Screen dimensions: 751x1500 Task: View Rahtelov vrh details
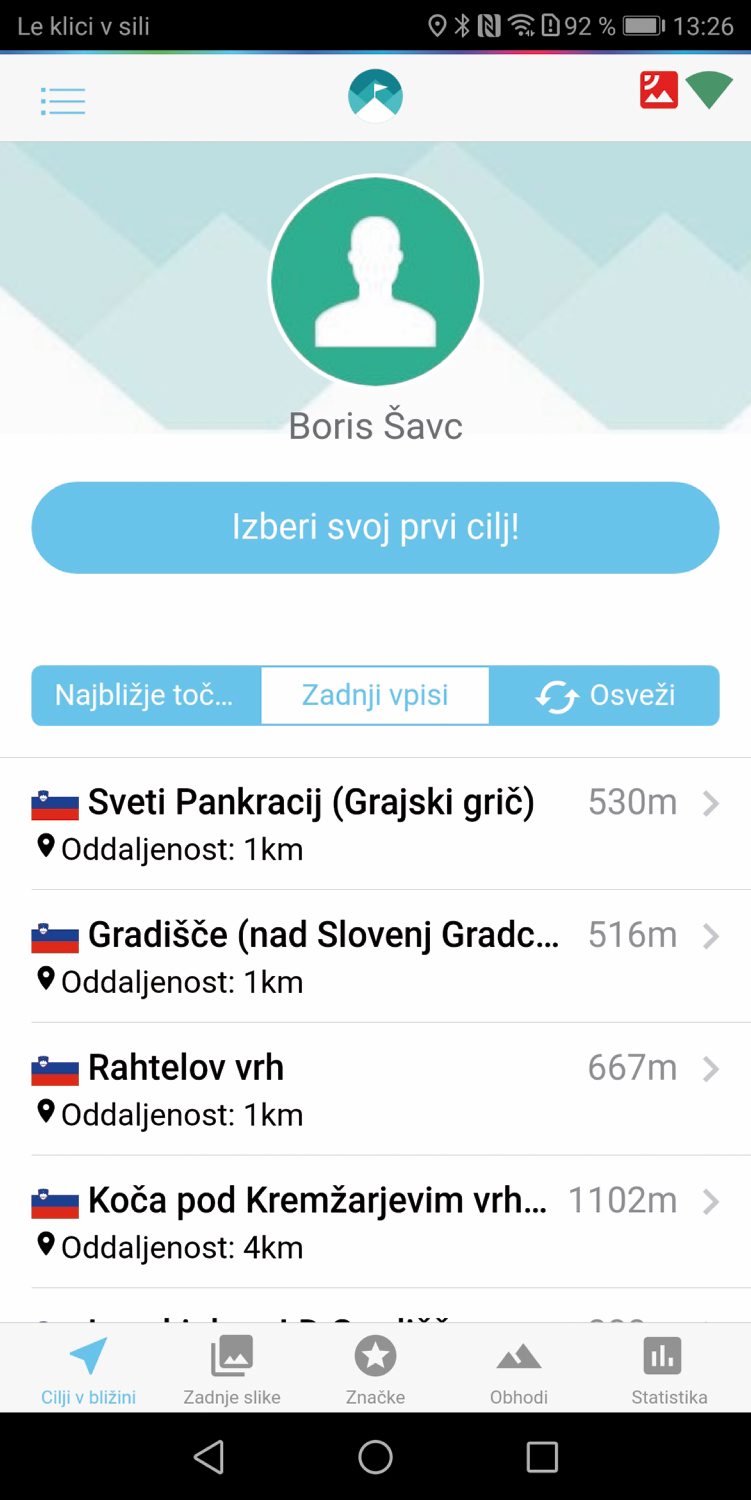[375, 1090]
